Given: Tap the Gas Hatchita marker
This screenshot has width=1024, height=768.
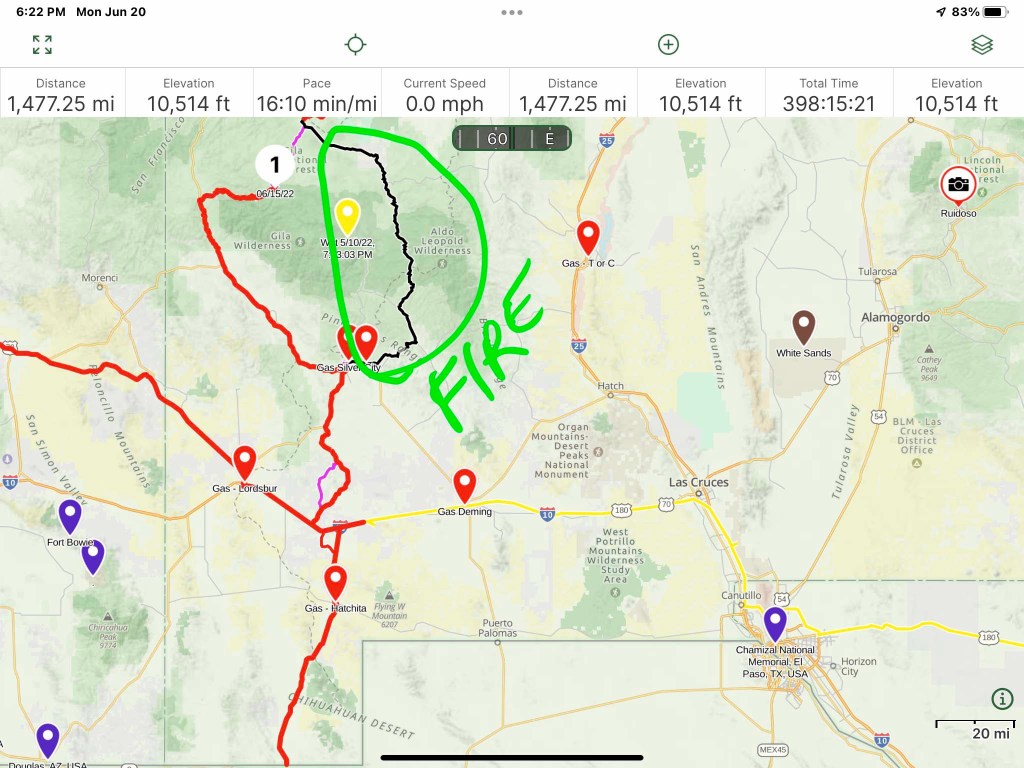Looking at the screenshot, I should coord(336,580).
